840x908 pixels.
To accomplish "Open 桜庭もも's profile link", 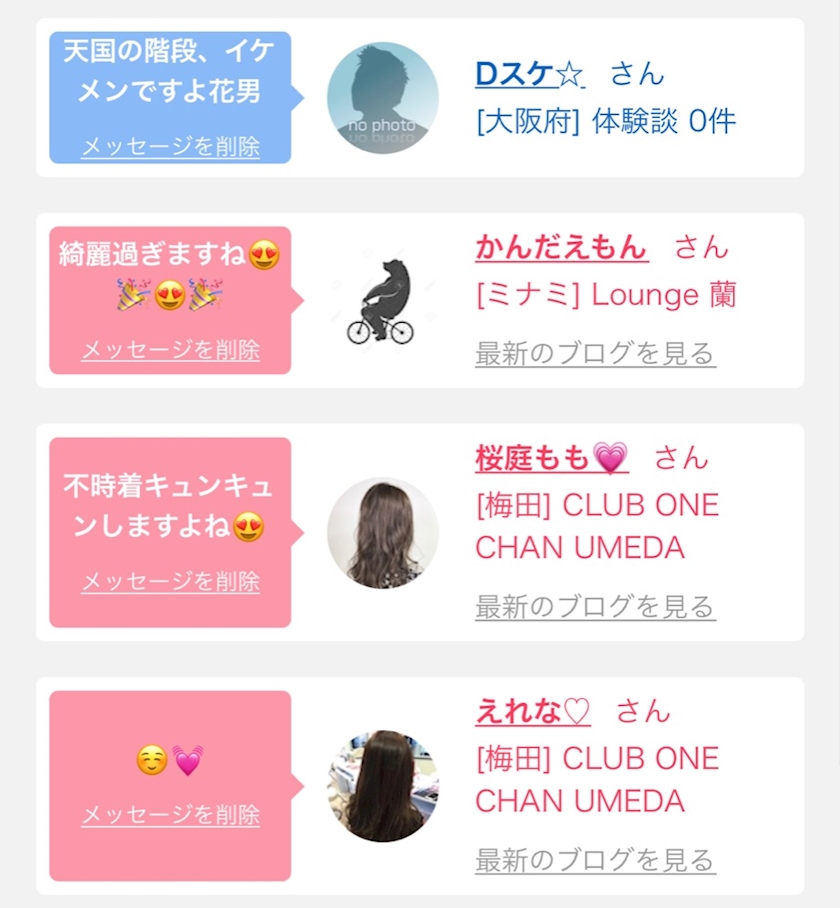I will [x=551, y=458].
